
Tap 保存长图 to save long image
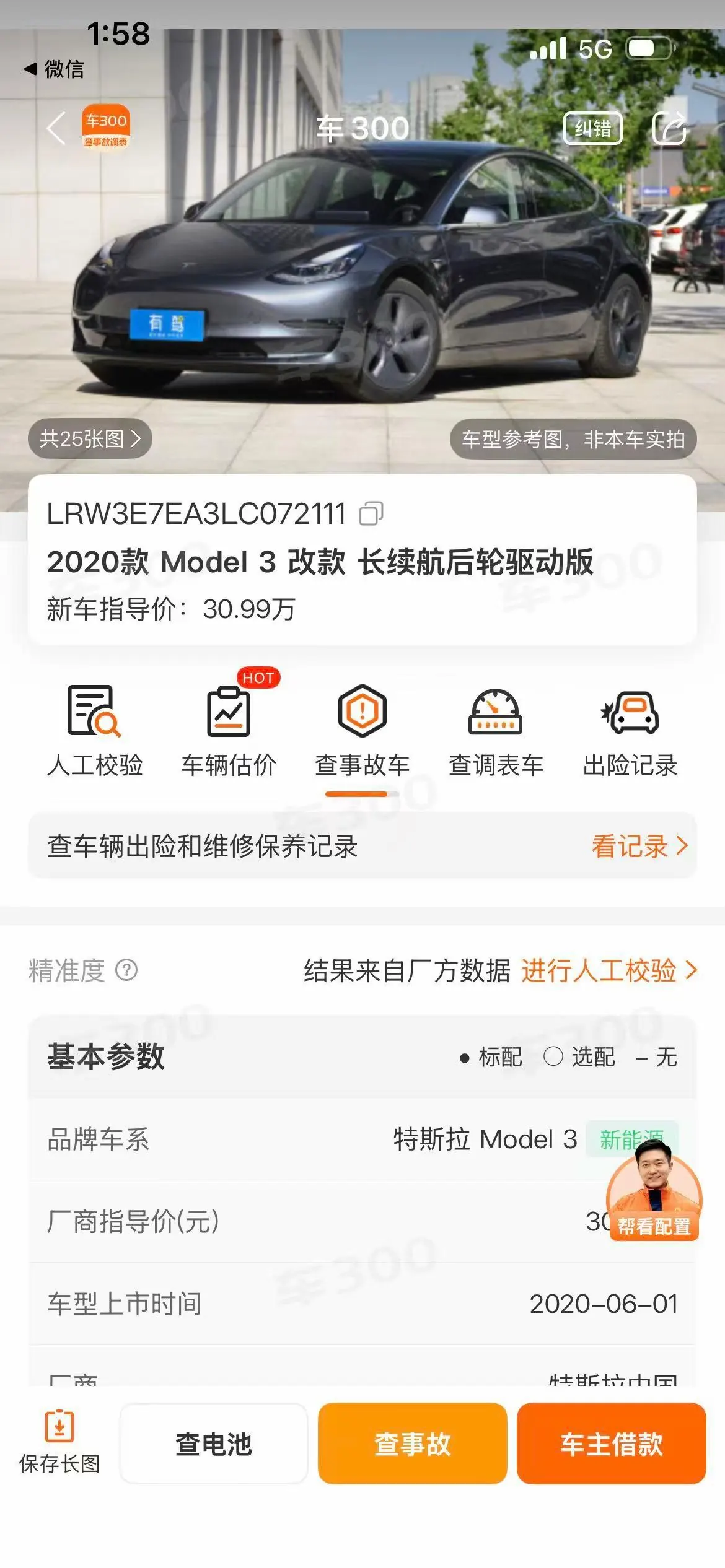(x=59, y=1442)
